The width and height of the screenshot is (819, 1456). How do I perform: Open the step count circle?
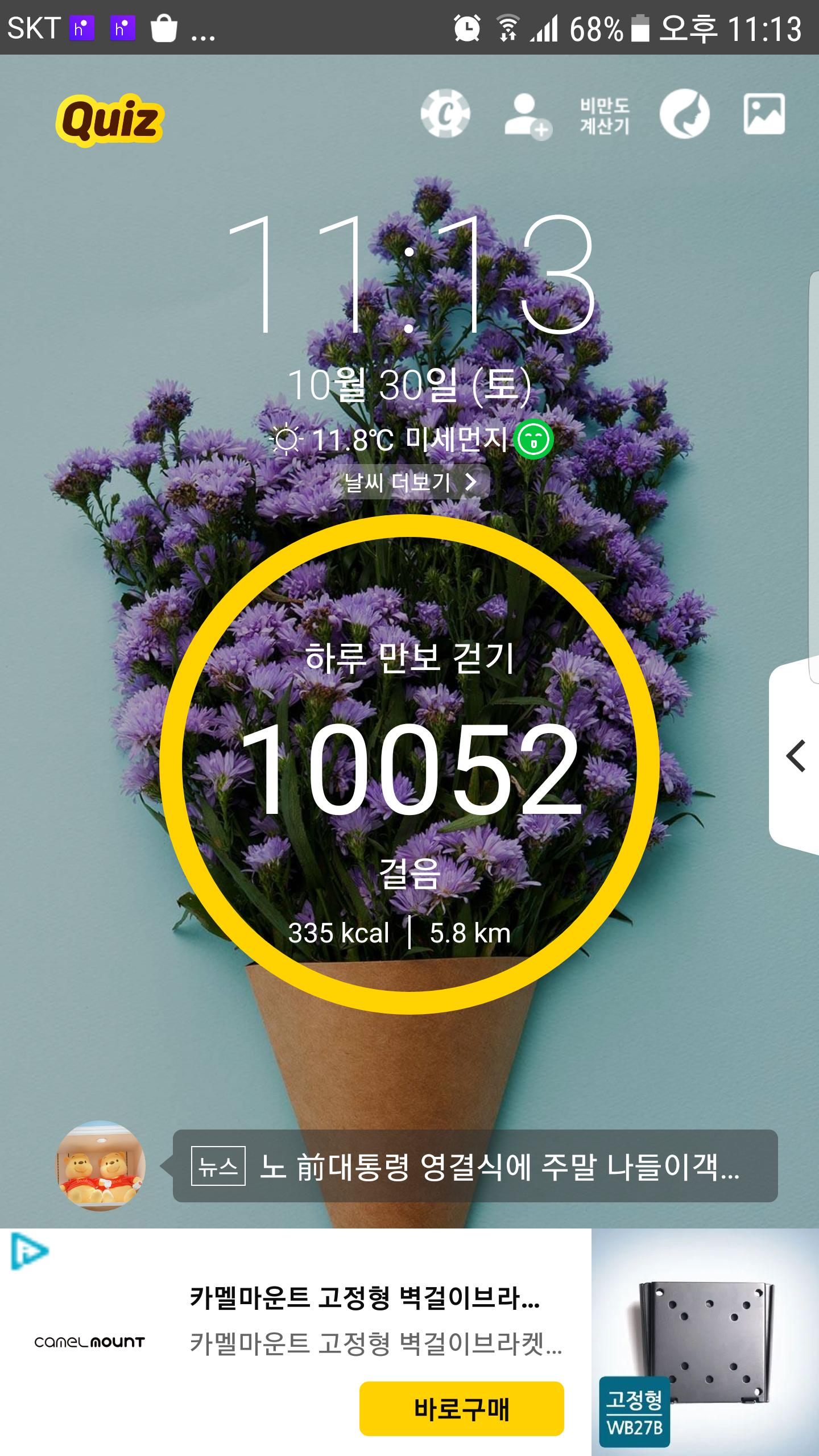(x=409, y=764)
